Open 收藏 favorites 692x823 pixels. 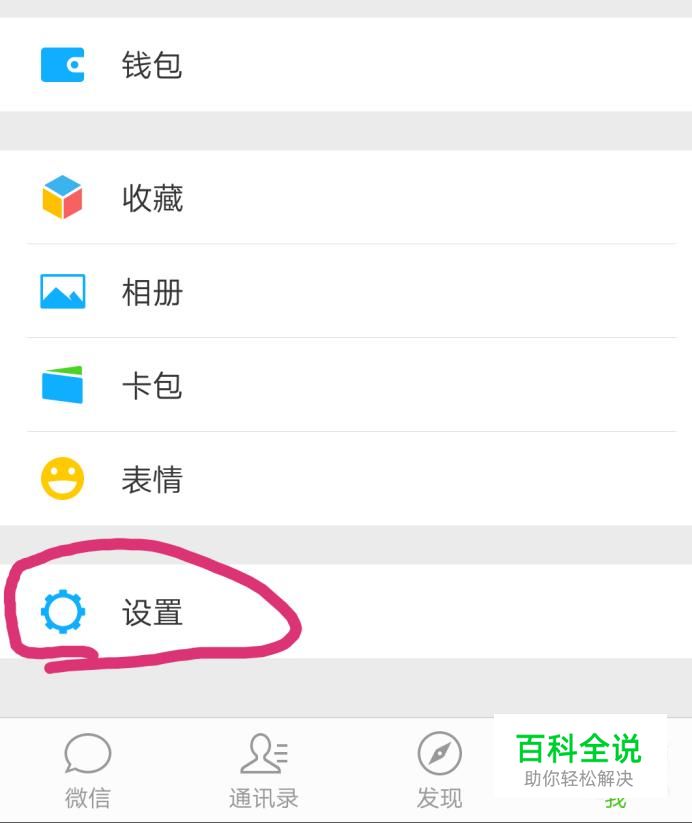150,198
